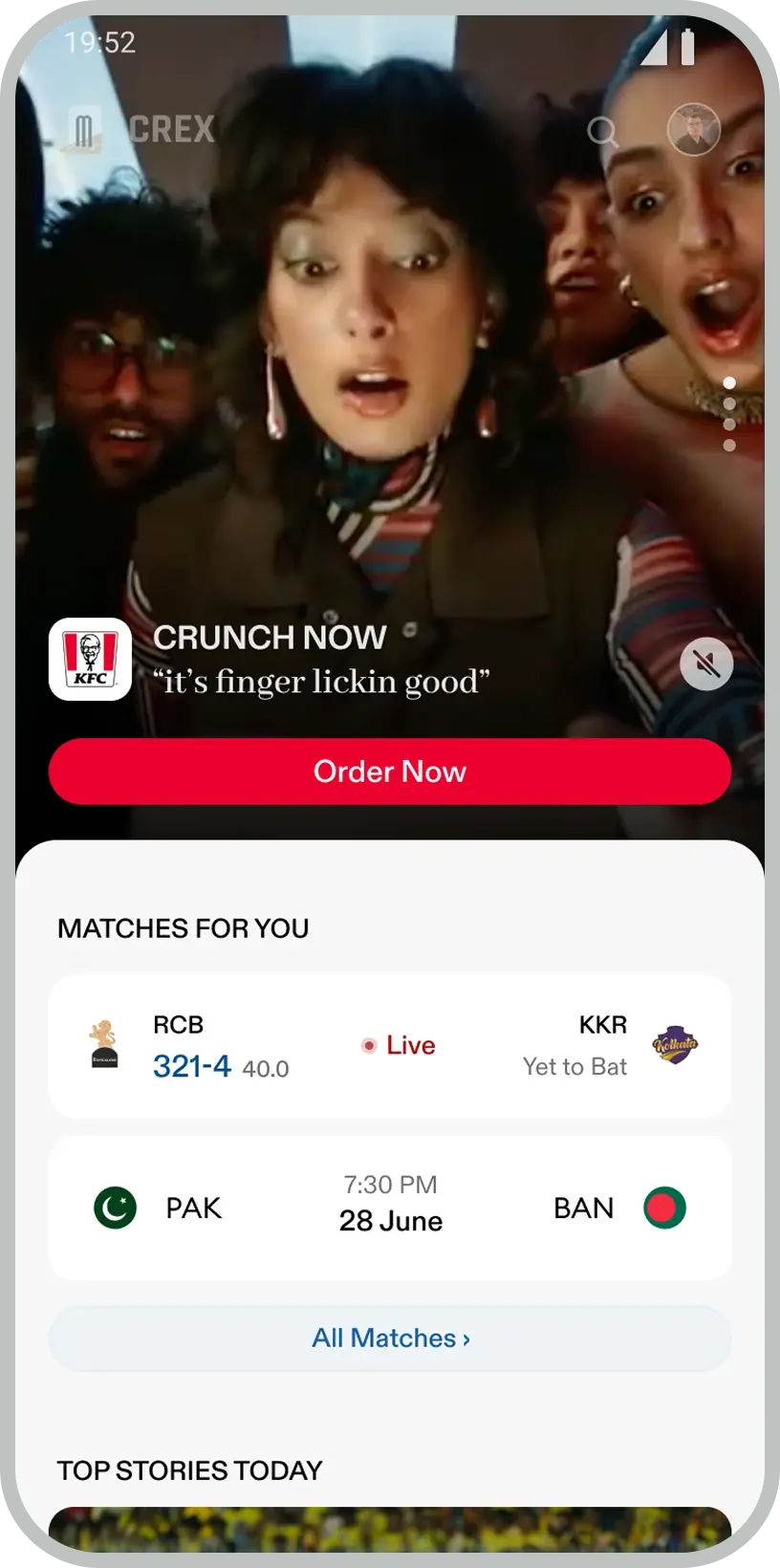This screenshot has width=780, height=1568.
Task: Open the PAK vs BAN match card
Action: [390, 1208]
